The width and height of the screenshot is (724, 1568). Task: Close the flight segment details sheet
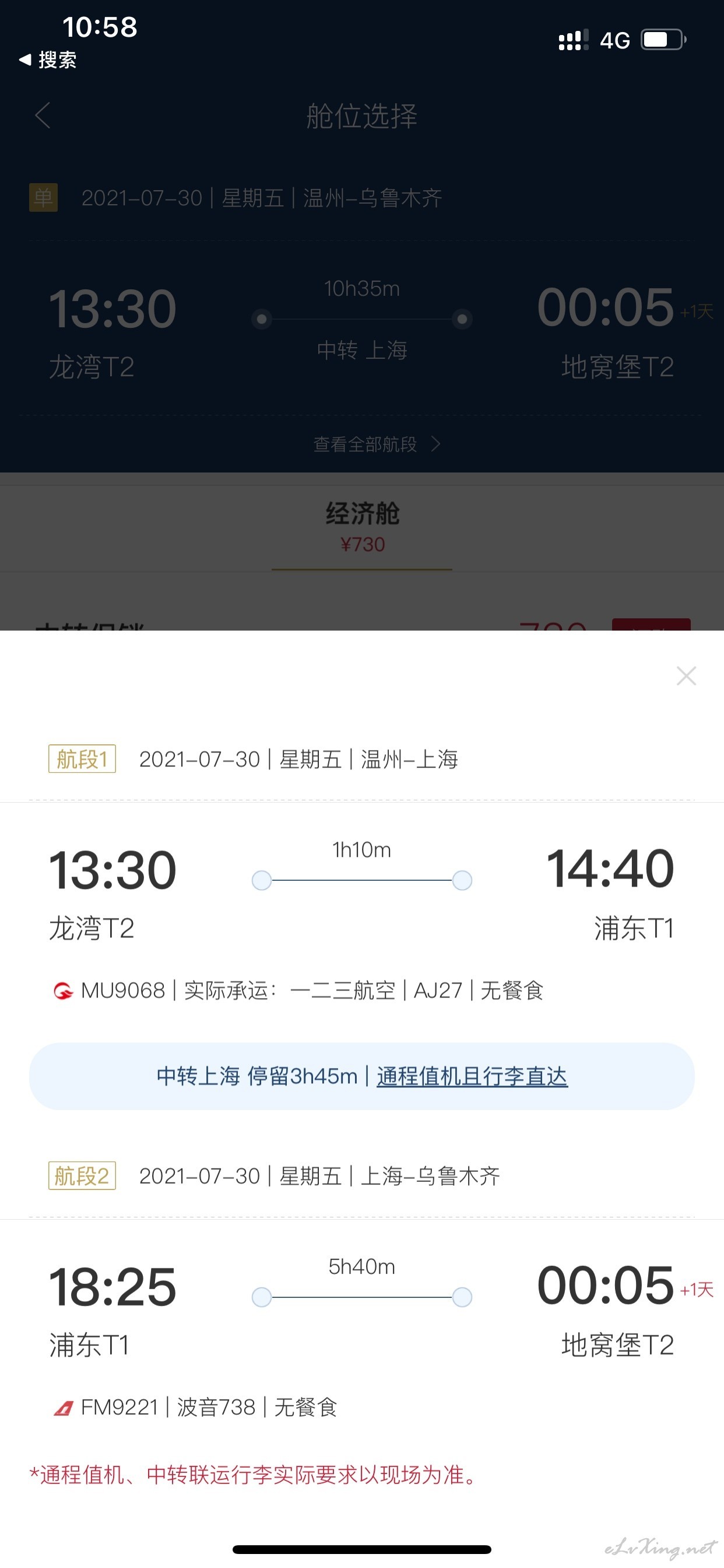pyautogui.click(x=686, y=675)
